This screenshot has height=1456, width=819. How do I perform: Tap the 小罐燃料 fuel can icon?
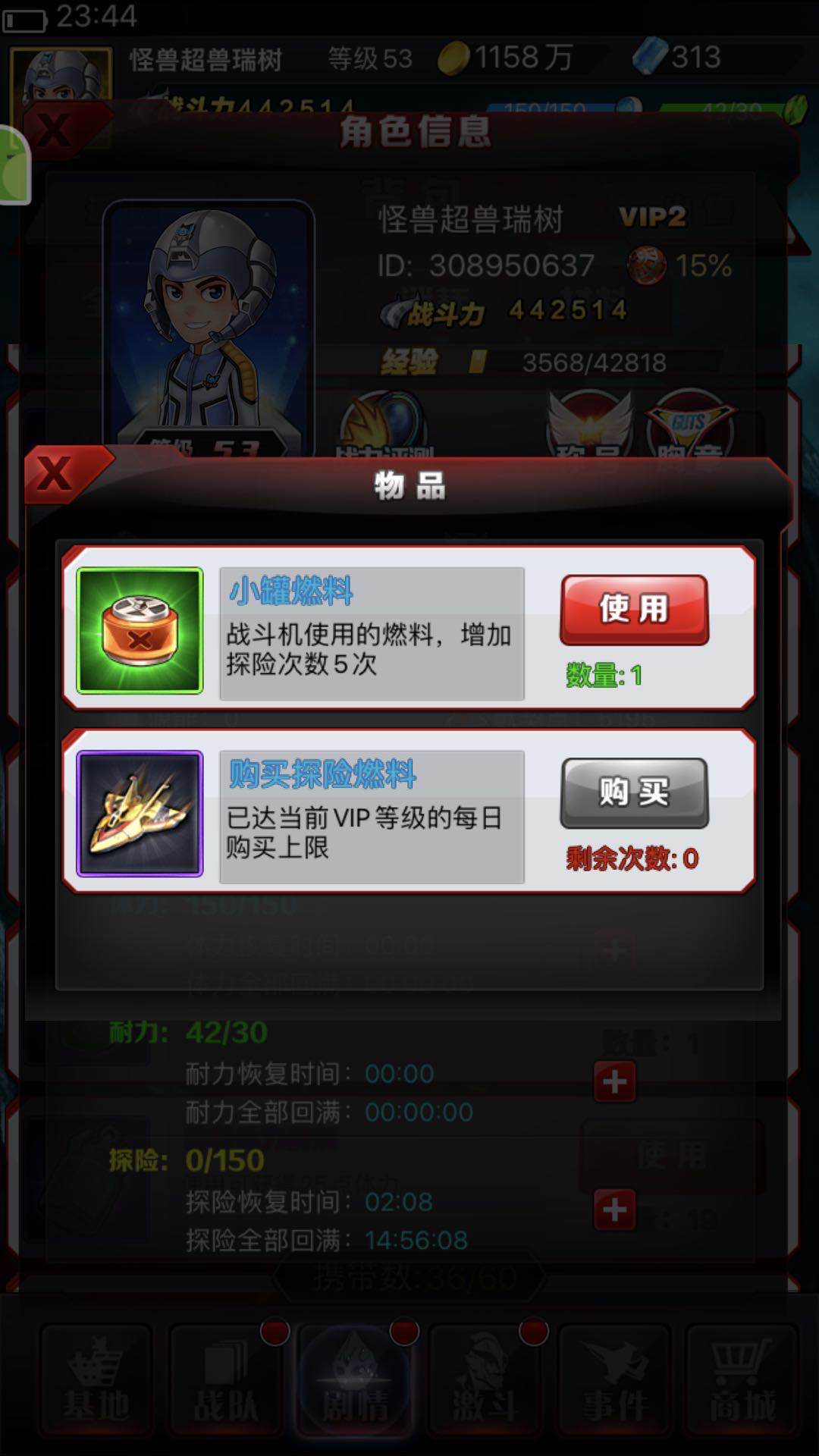140,630
